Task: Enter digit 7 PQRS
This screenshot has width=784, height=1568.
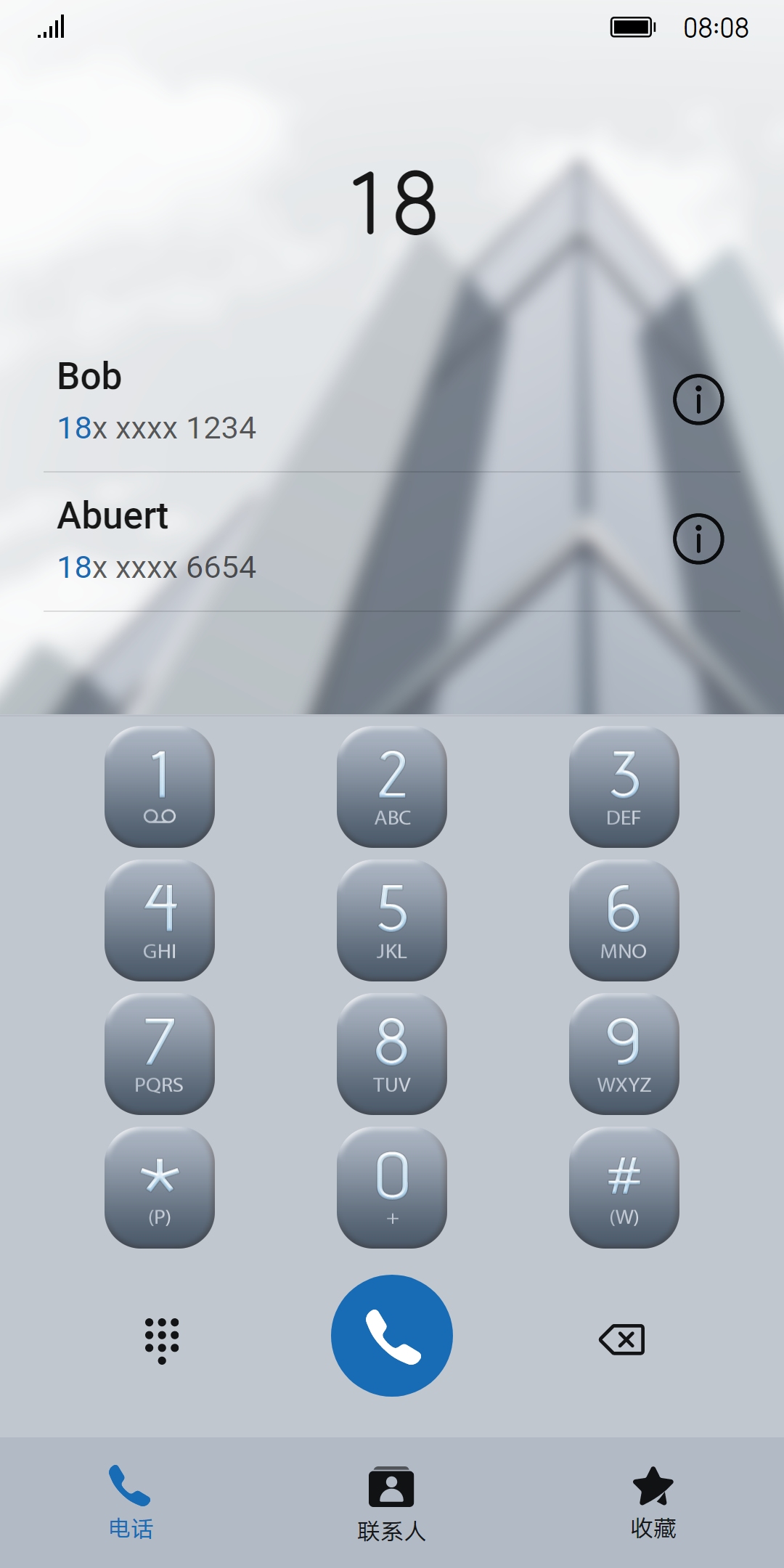Action: click(160, 1054)
